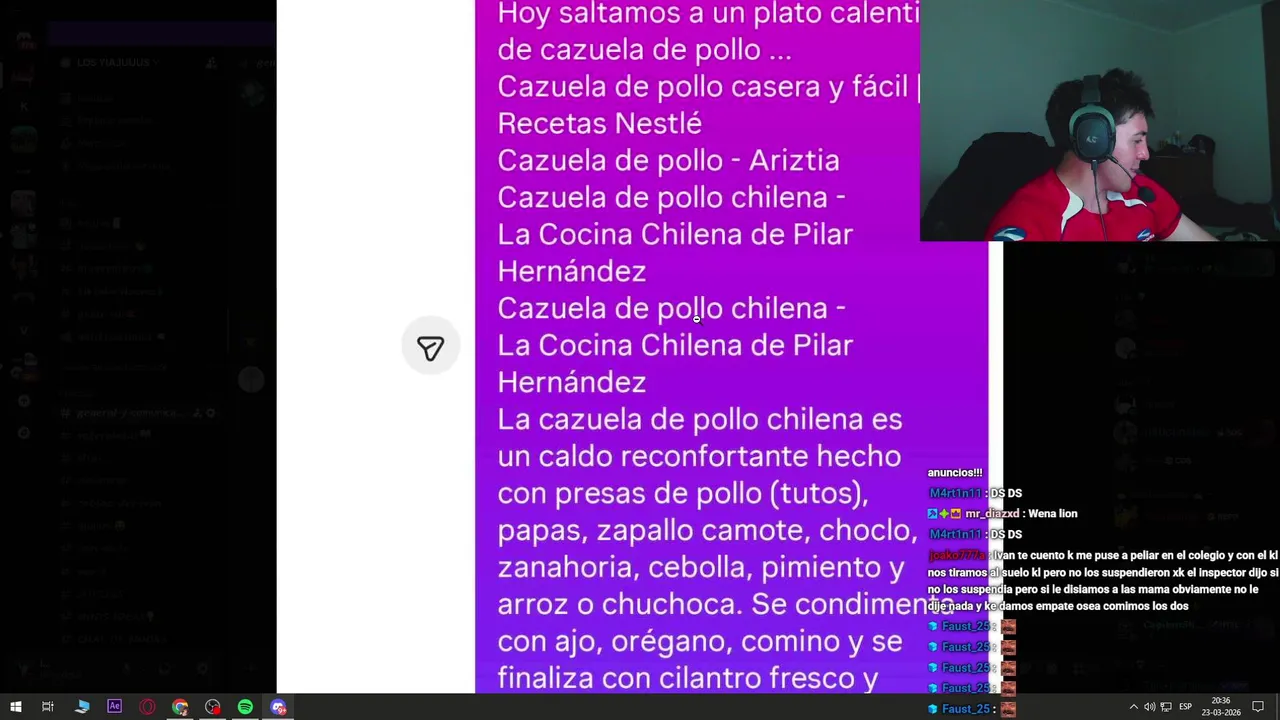The width and height of the screenshot is (1280, 720).
Task: Open Adobe After Effects from the taskbar
Action: pos(114,707)
